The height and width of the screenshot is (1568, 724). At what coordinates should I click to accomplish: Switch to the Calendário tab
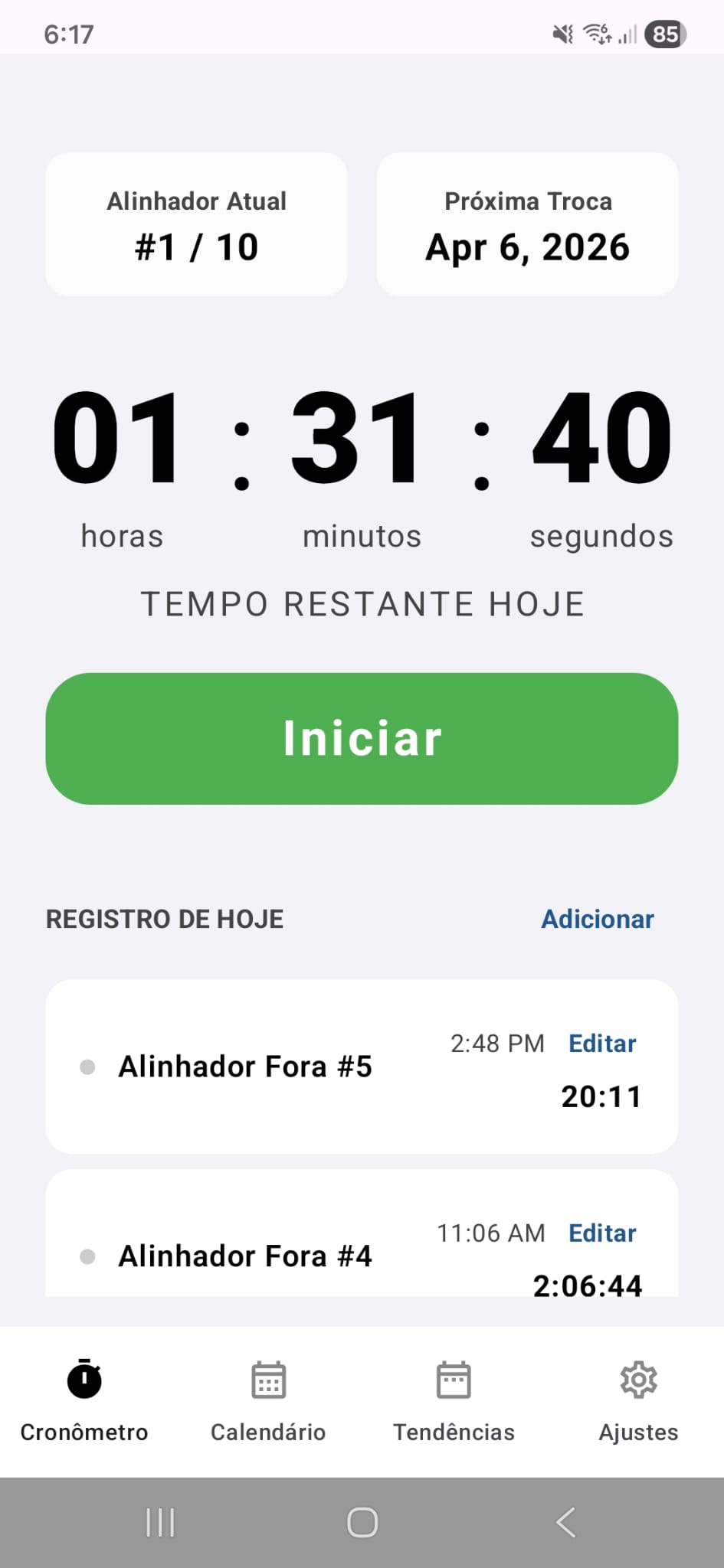pyautogui.click(x=268, y=1401)
